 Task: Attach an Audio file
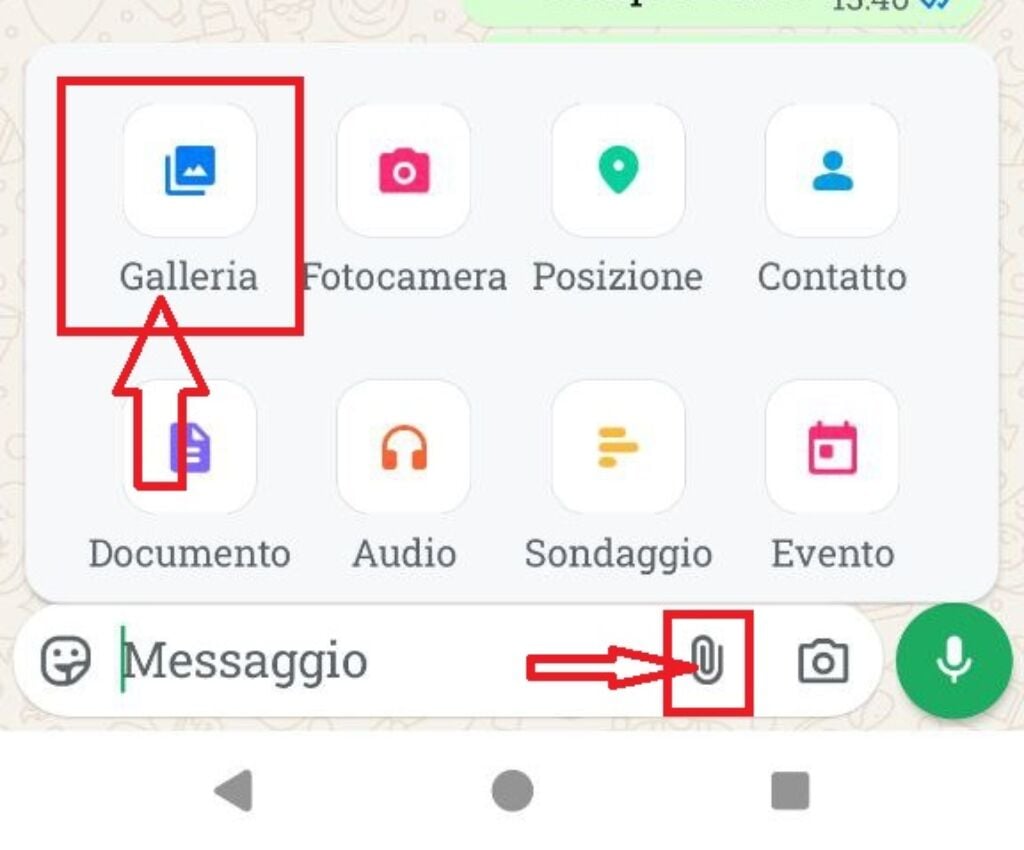[404, 447]
